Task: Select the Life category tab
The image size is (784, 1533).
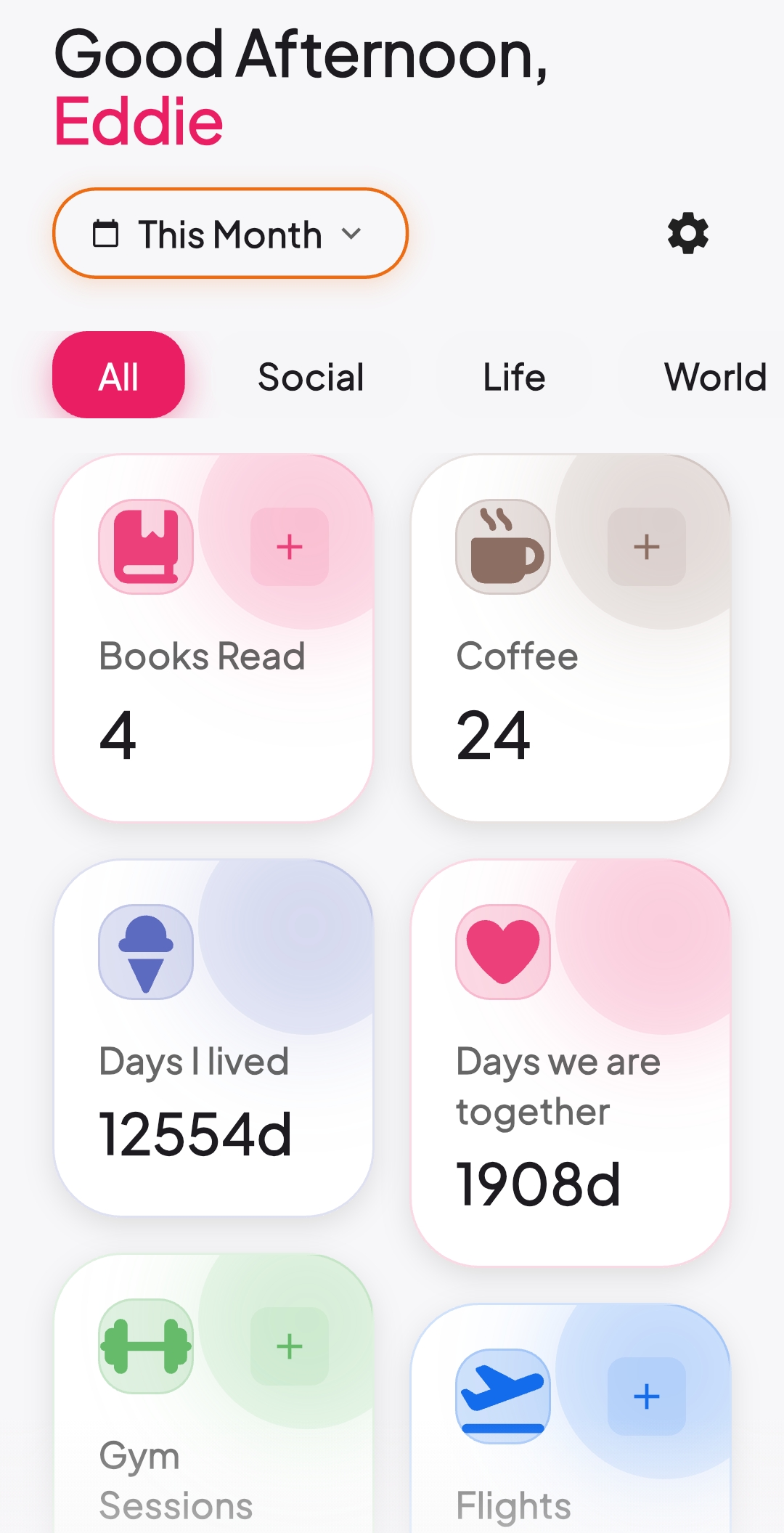Action: click(514, 376)
